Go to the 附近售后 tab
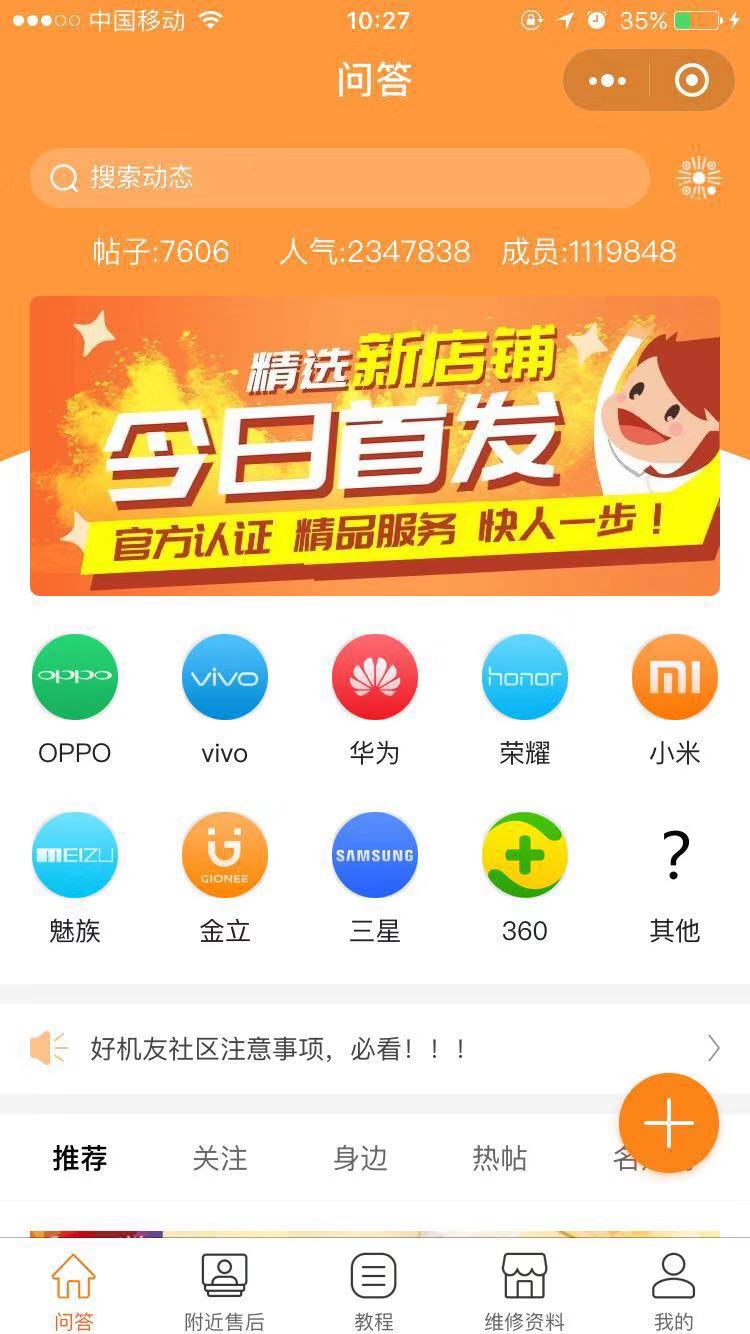The image size is (750, 1334). [225, 1291]
